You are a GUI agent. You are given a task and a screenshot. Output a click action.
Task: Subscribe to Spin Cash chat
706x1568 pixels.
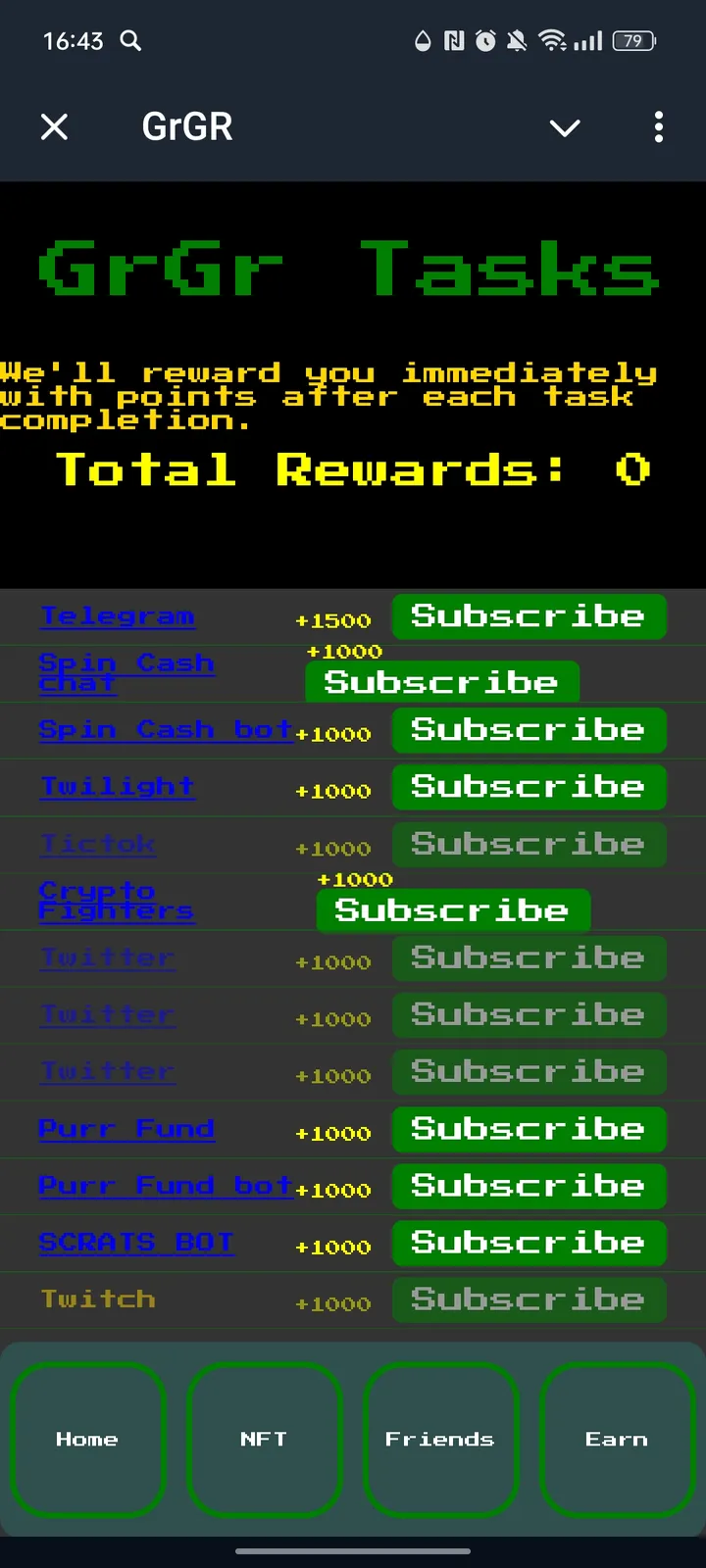[x=442, y=681]
